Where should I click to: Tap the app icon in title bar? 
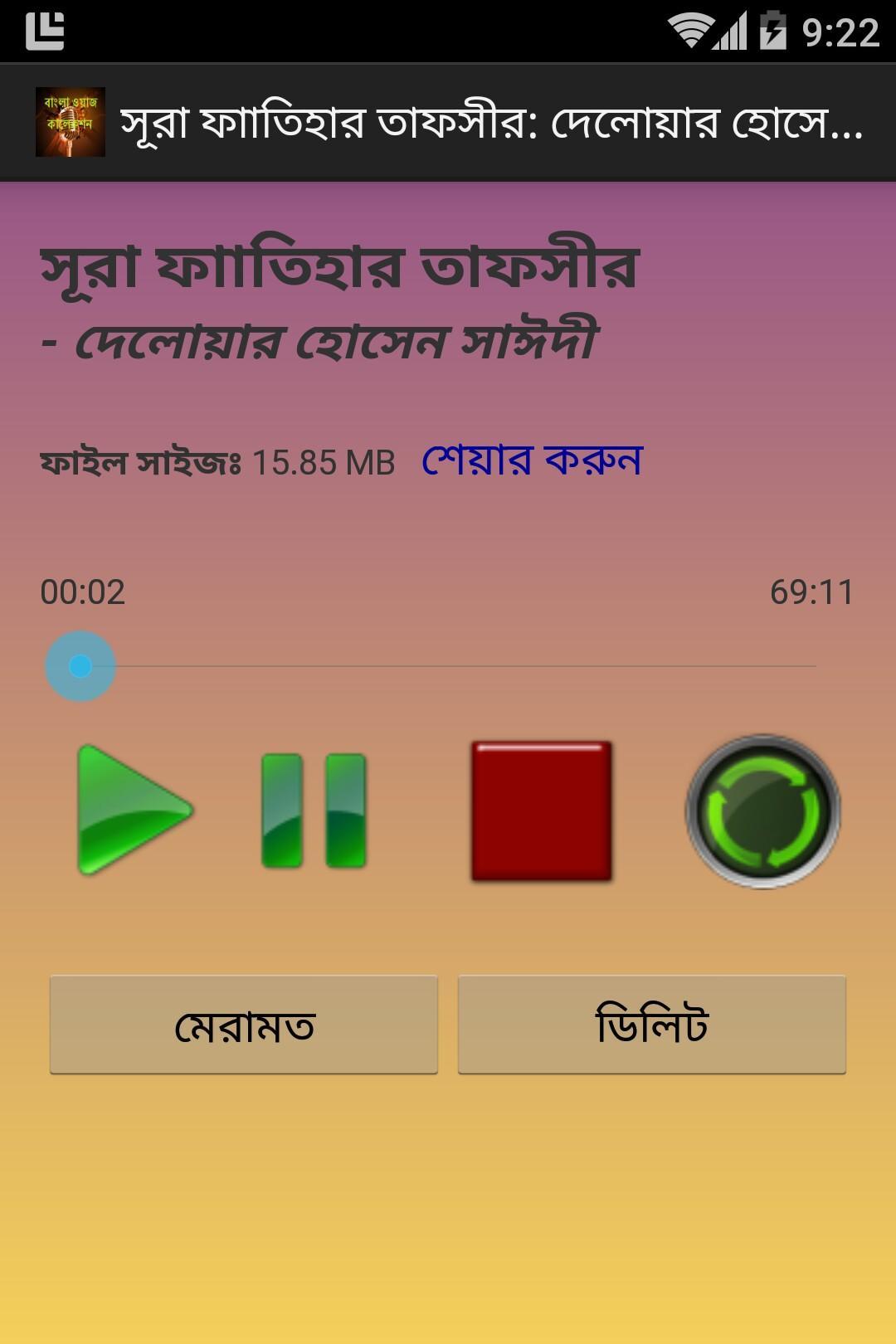[70, 123]
